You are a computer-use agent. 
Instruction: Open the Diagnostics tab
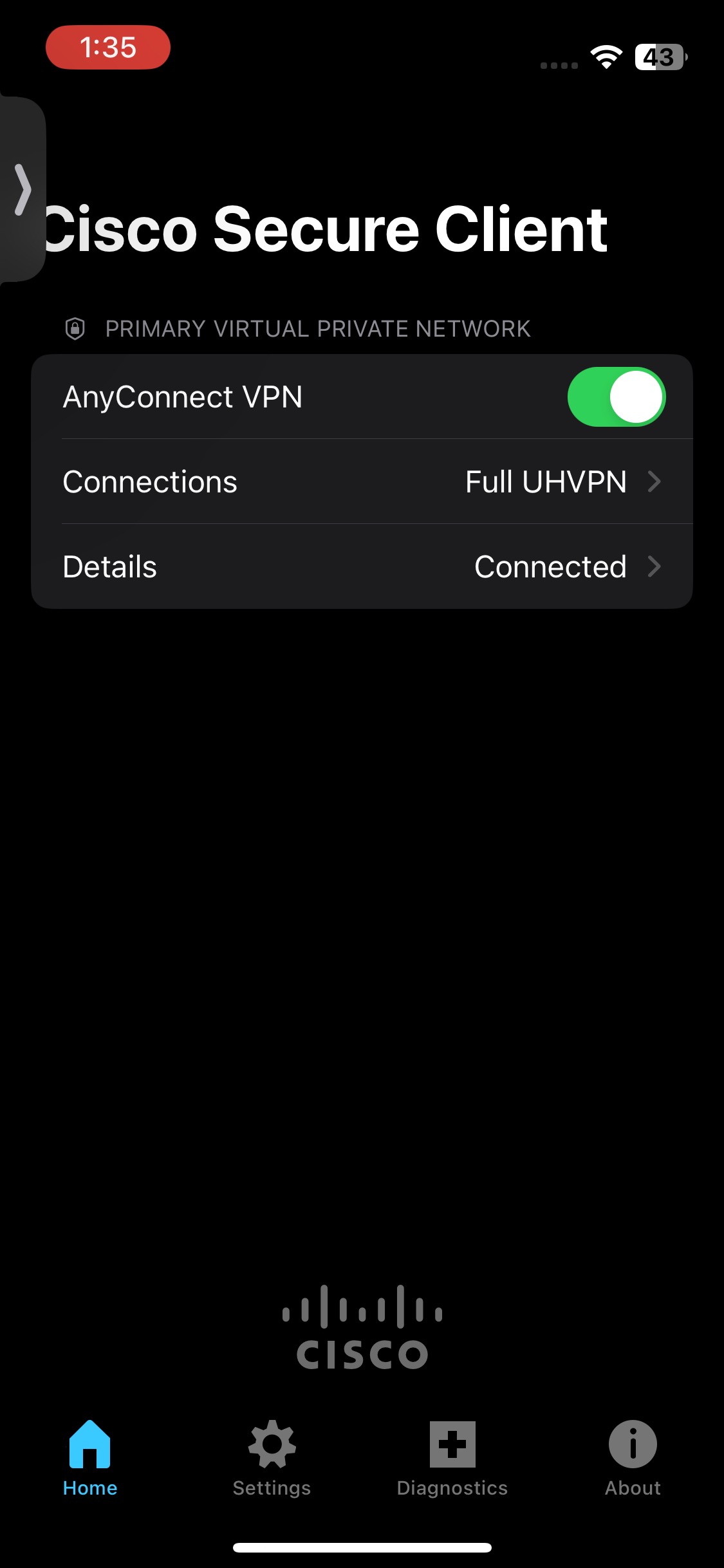[x=452, y=1459]
